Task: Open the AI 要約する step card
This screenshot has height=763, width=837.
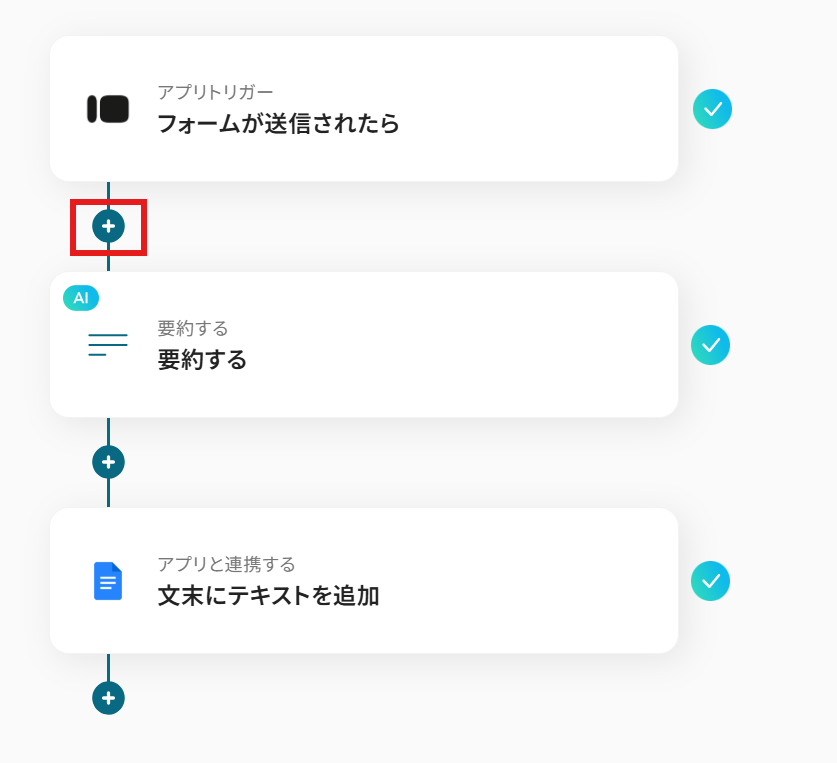Action: pyautogui.click(x=363, y=345)
